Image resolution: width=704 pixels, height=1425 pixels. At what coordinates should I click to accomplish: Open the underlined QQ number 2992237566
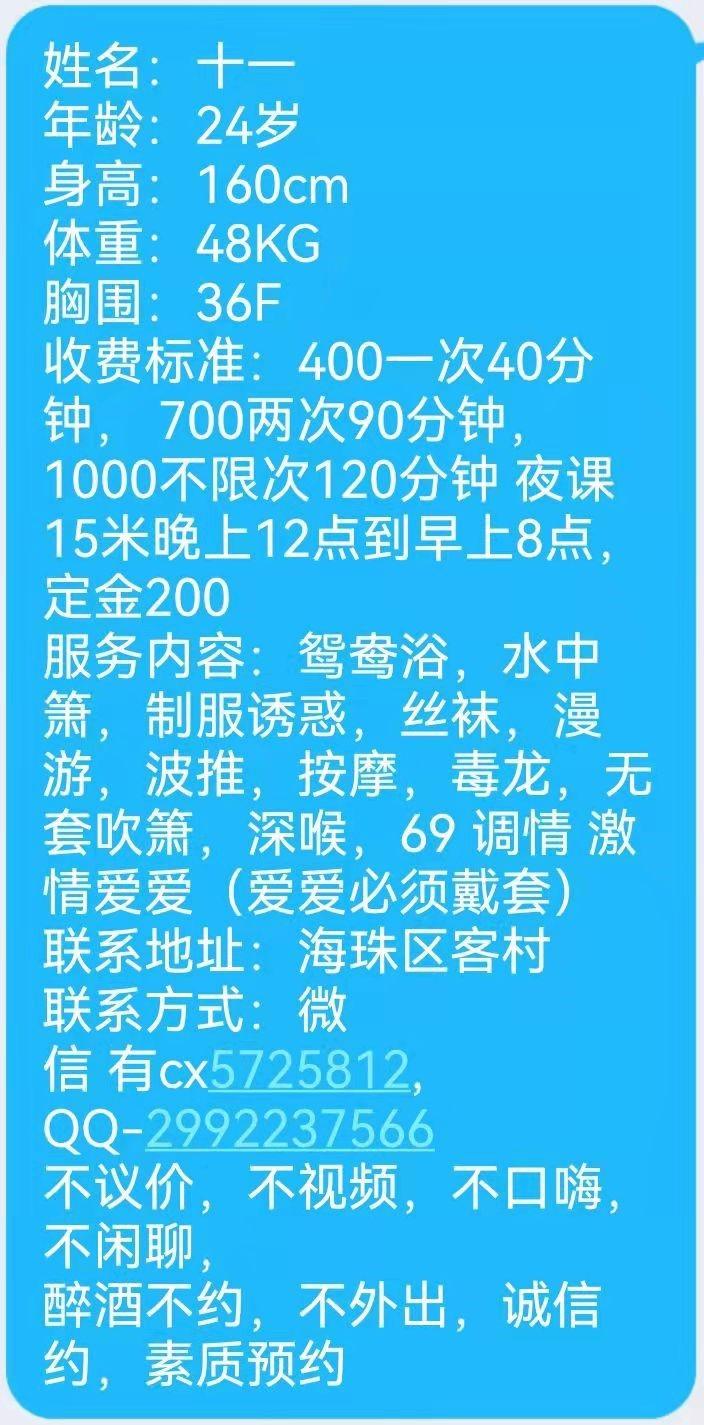tap(290, 1130)
